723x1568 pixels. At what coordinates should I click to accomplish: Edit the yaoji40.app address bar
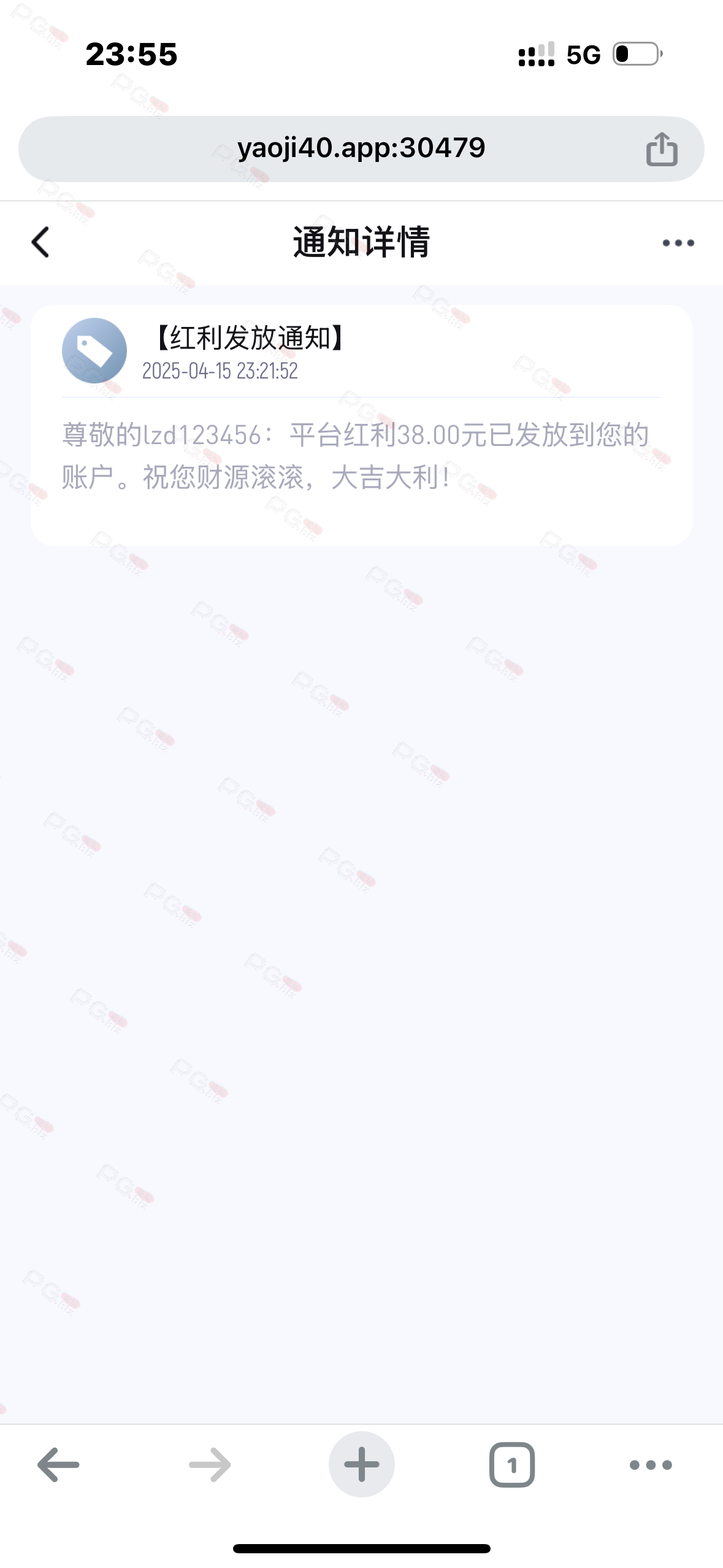point(361,148)
